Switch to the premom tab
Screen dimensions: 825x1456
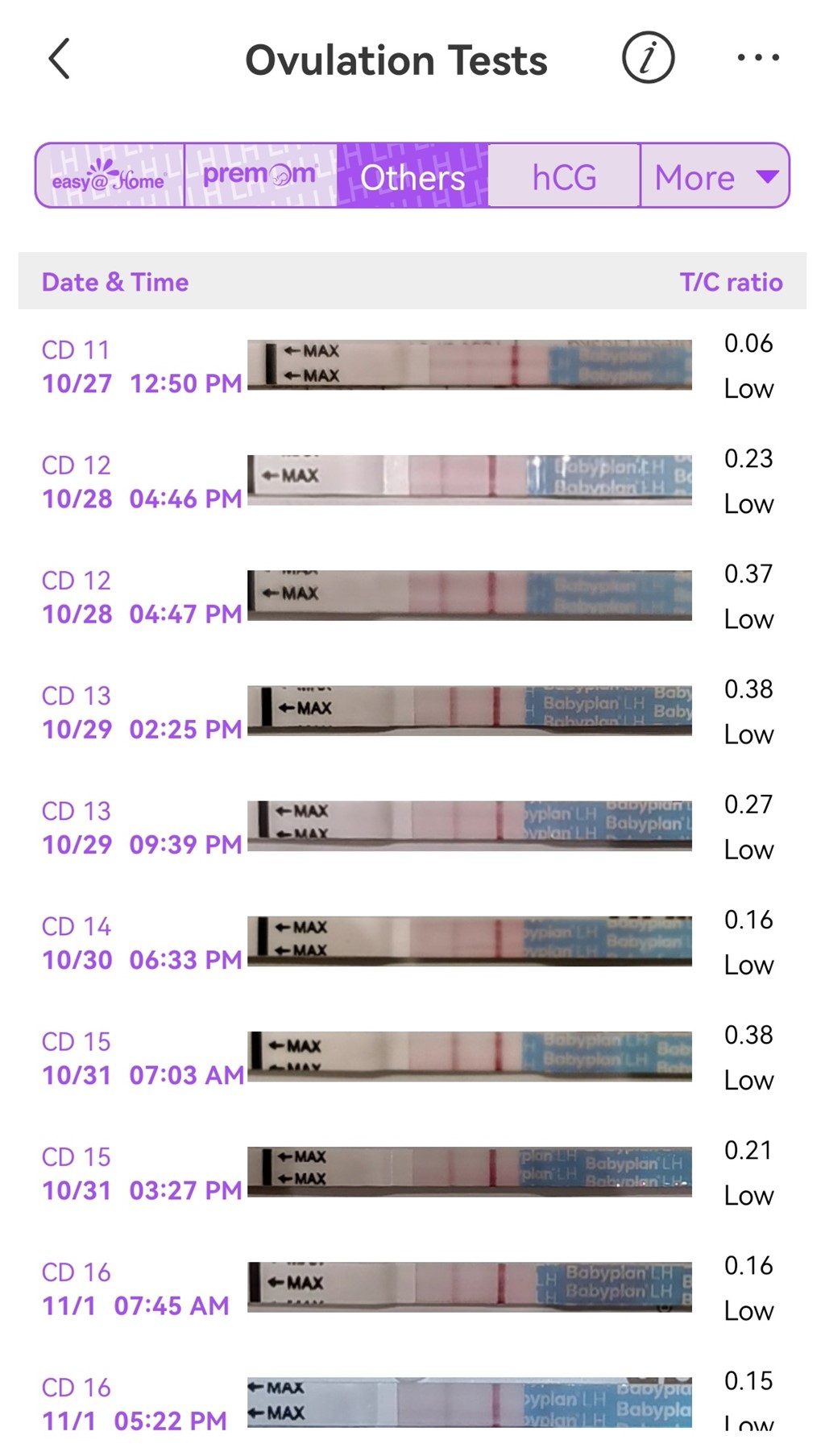260,176
